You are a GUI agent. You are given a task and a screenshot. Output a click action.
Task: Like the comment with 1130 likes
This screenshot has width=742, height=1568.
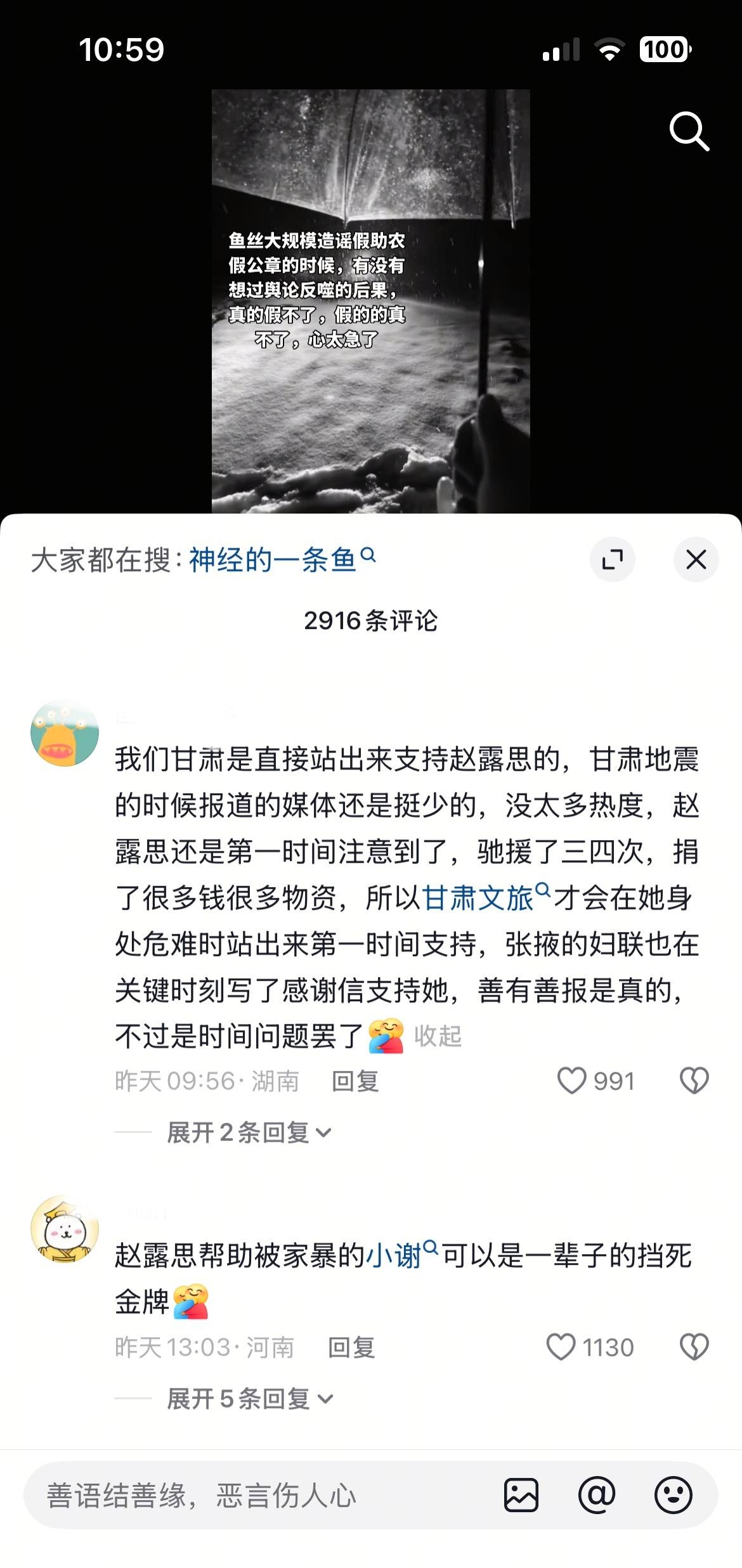[561, 1347]
